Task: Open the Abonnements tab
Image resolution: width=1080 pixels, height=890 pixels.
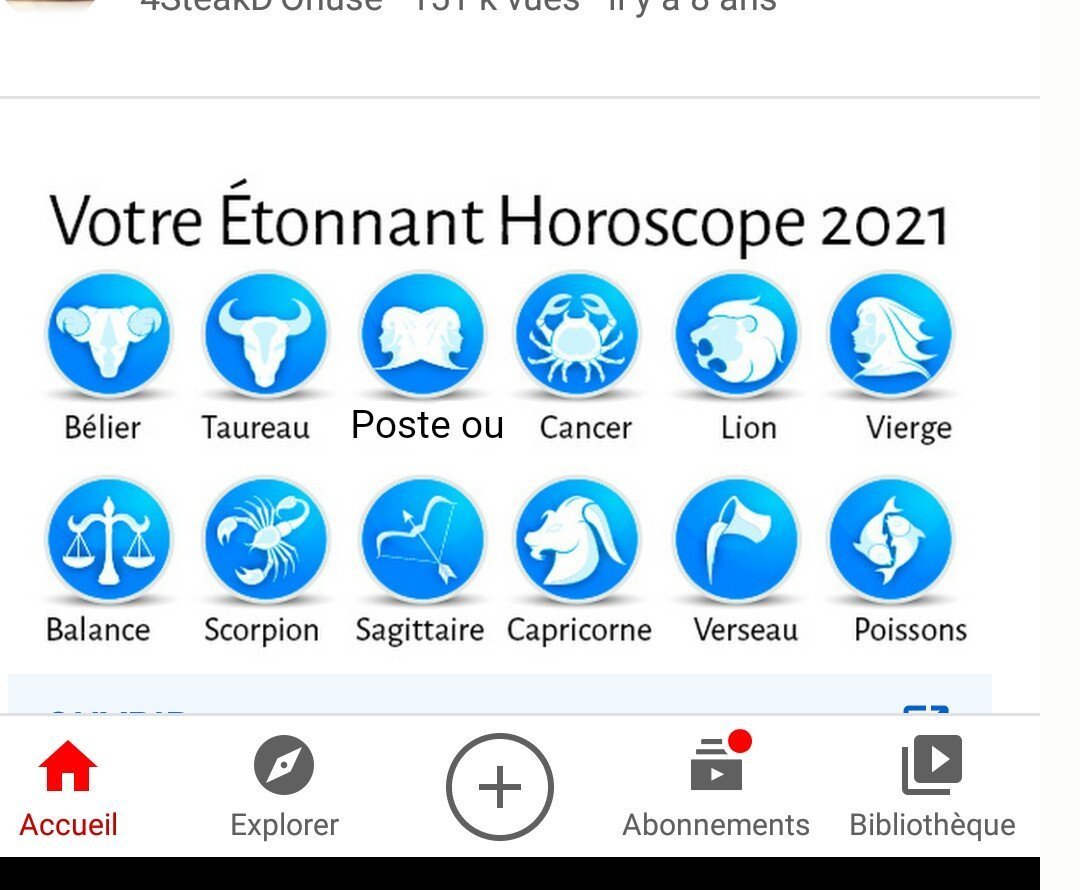Action: [x=716, y=787]
